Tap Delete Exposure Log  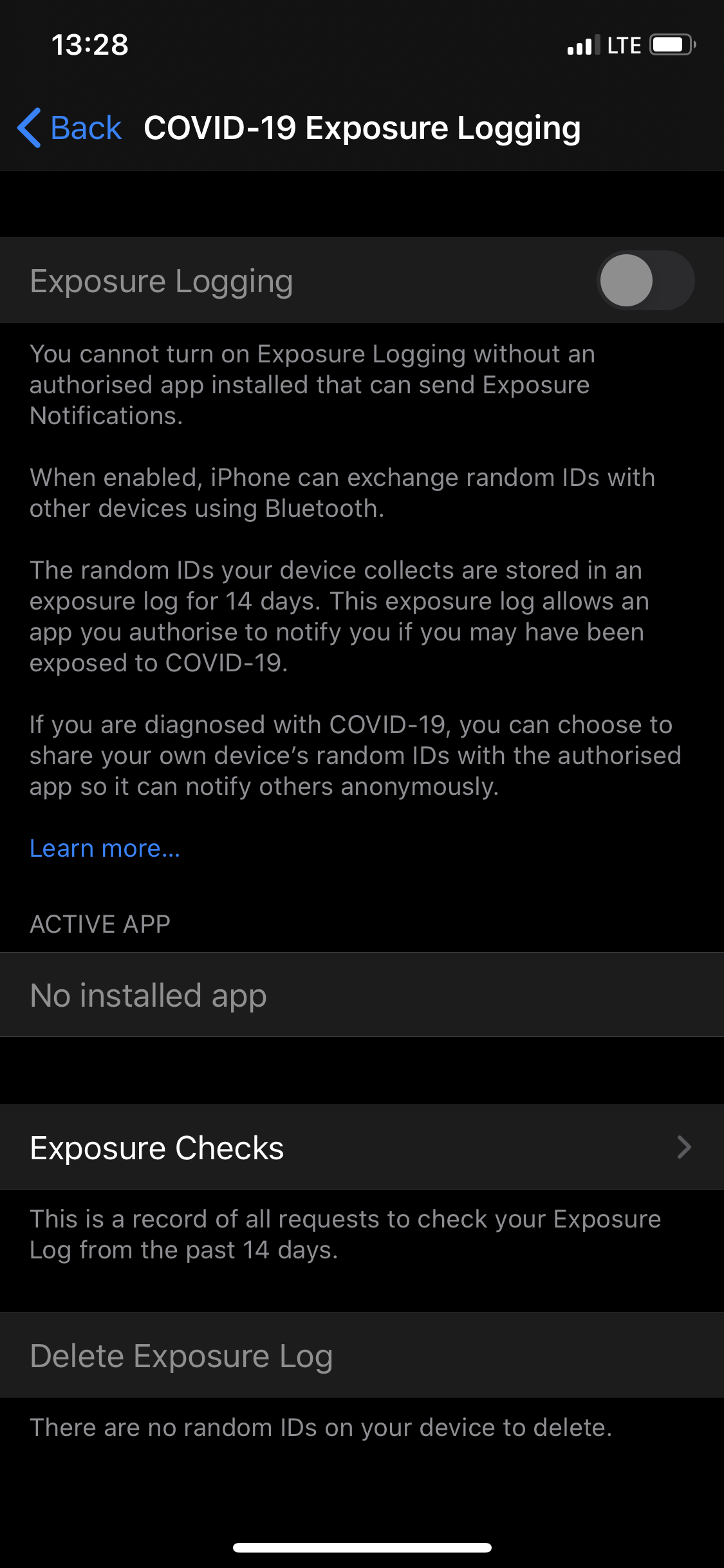point(362,1355)
